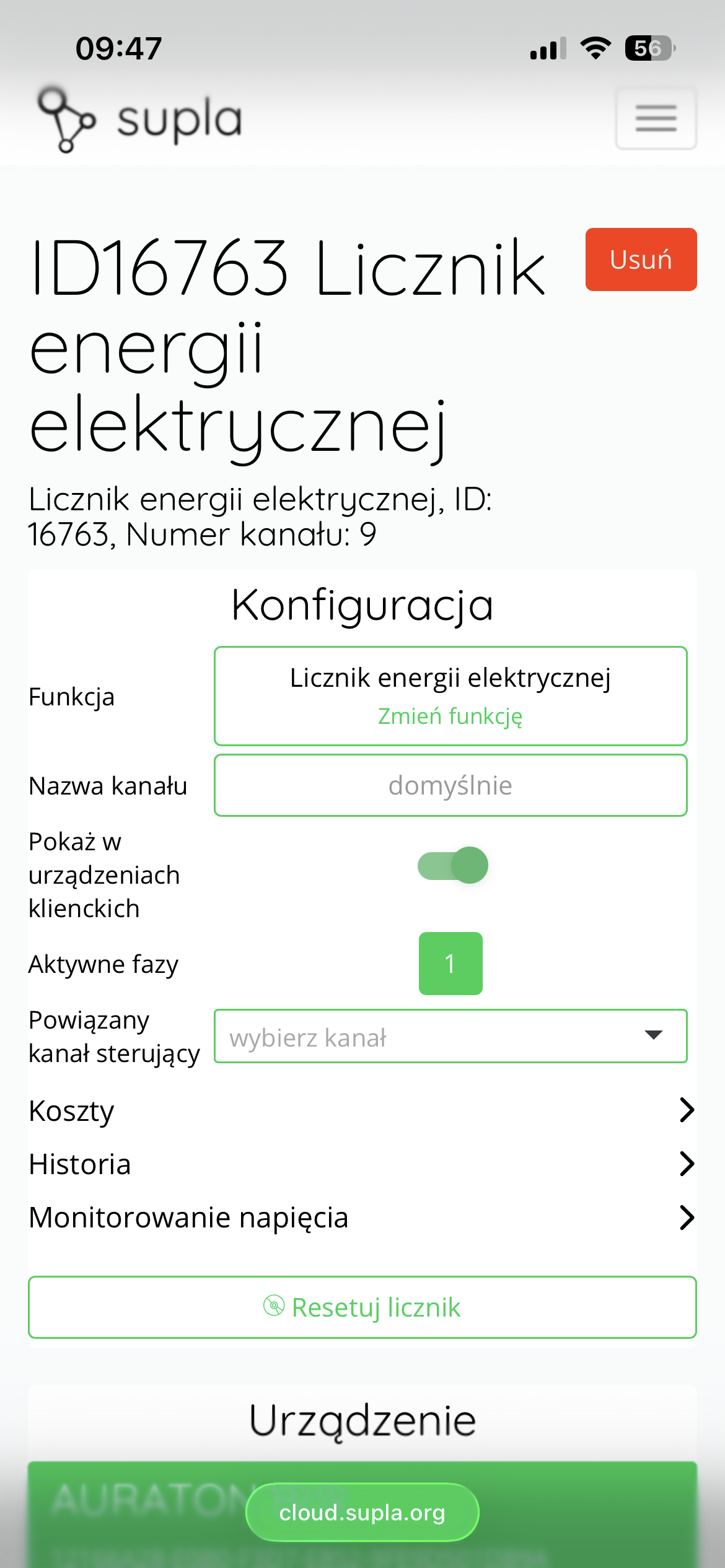Expand Monitorowanie napięcia section

click(x=362, y=1217)
